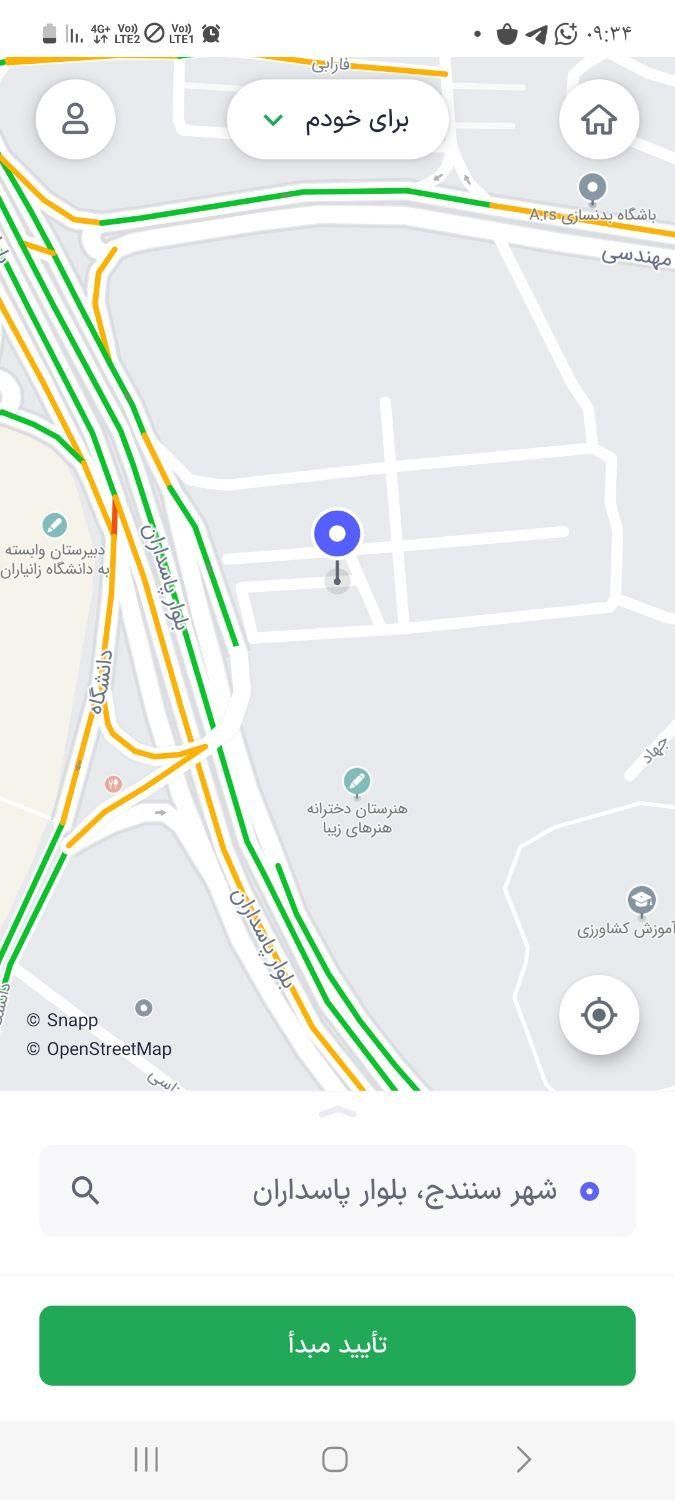The image size is (675, 1500).
Task: Open recent apps from navigation bar
Action: 146,1459
